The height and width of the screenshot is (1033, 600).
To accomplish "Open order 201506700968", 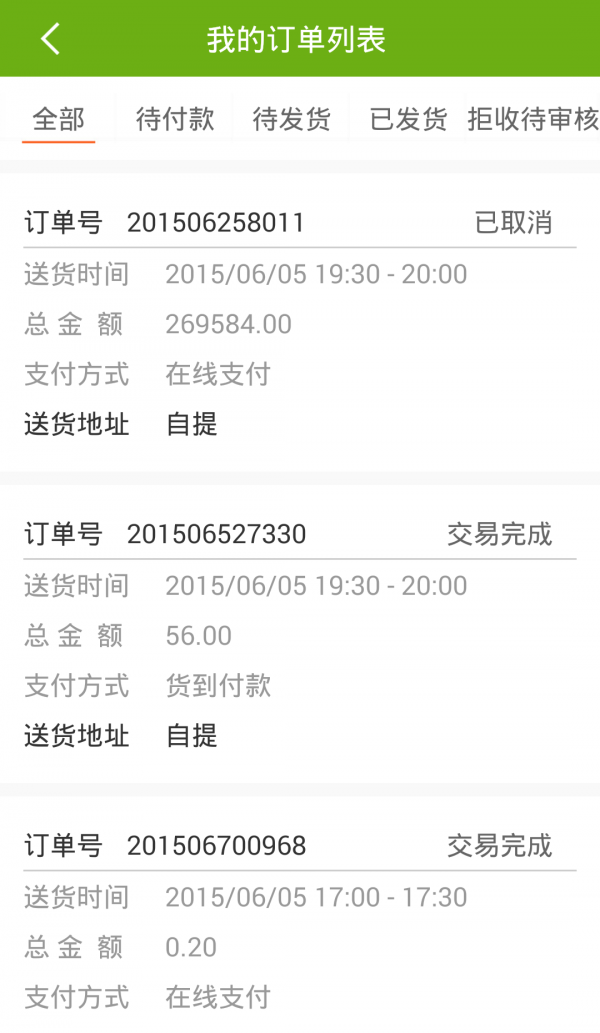I will tap(300, 914).
